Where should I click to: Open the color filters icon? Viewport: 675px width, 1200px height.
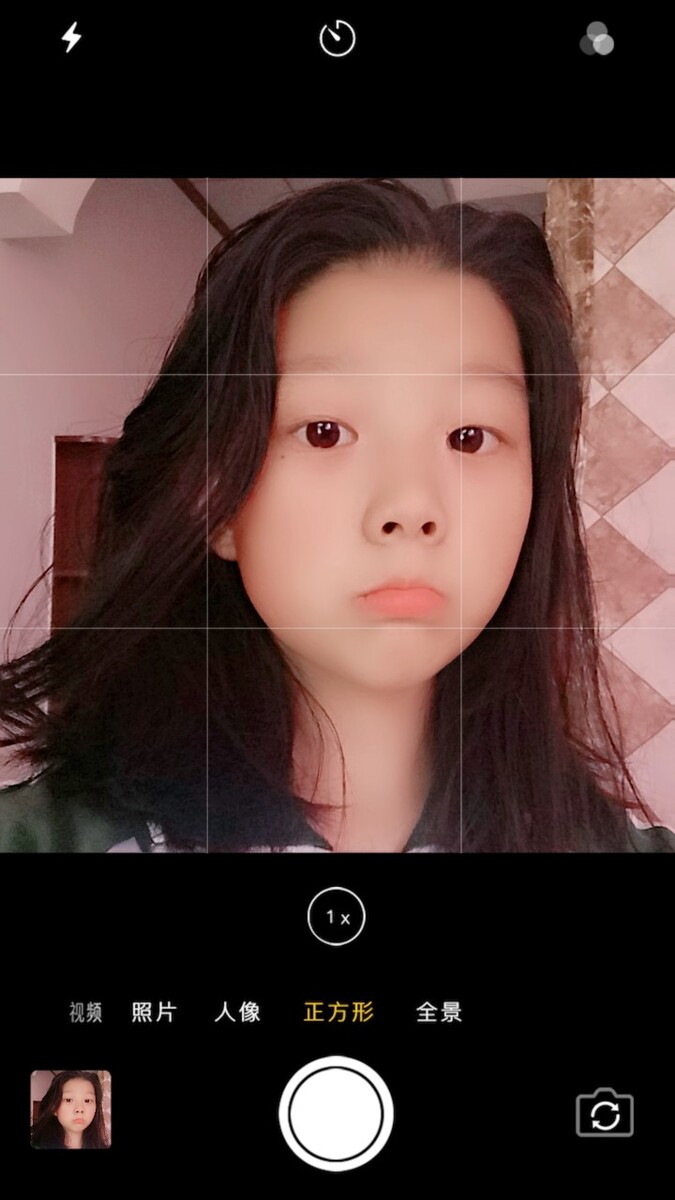(x=597, y=39)
